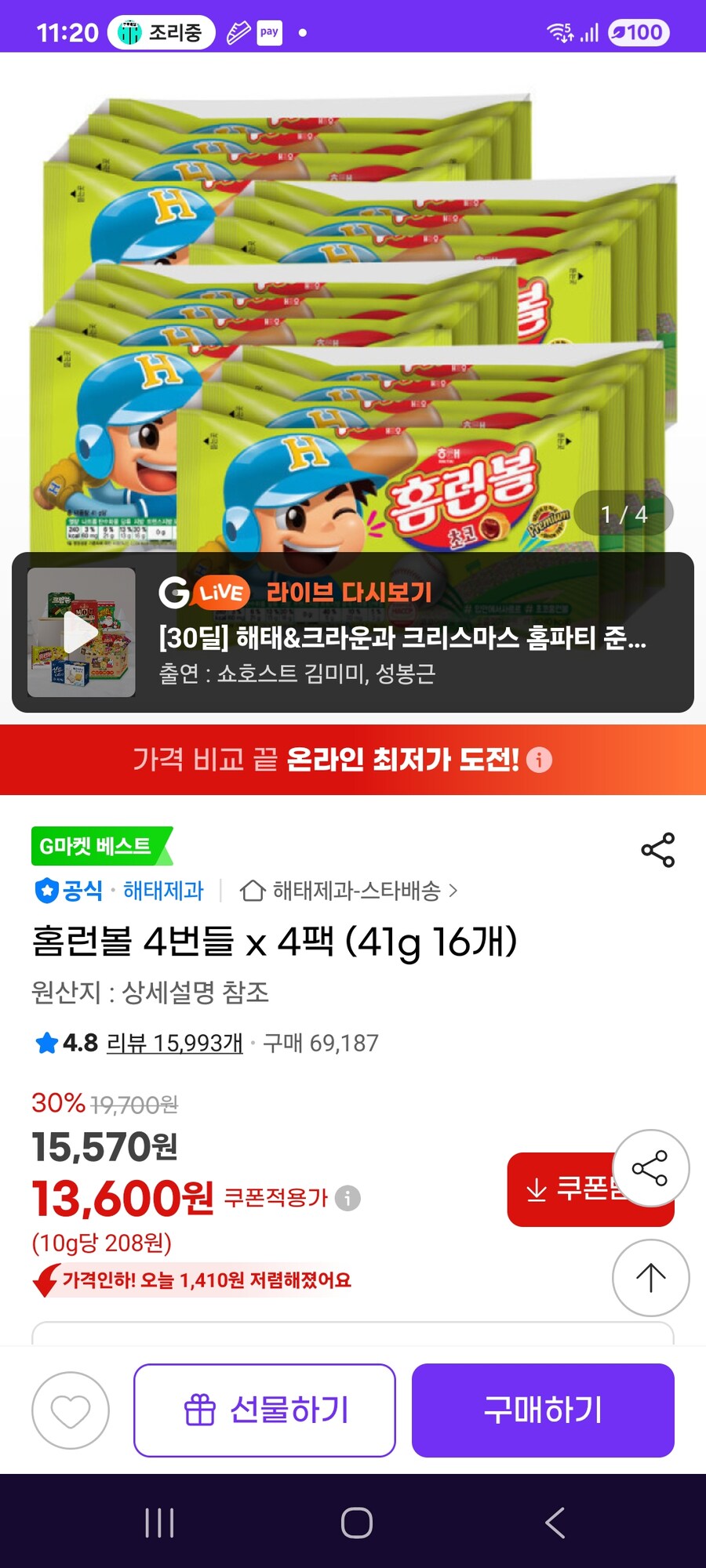Tap 구매하기 to purchase the item

coord(542,1409)
